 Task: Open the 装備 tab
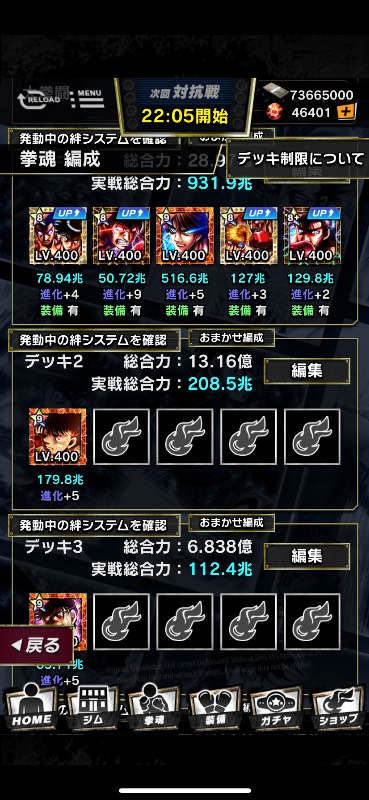tap(215, 708)
